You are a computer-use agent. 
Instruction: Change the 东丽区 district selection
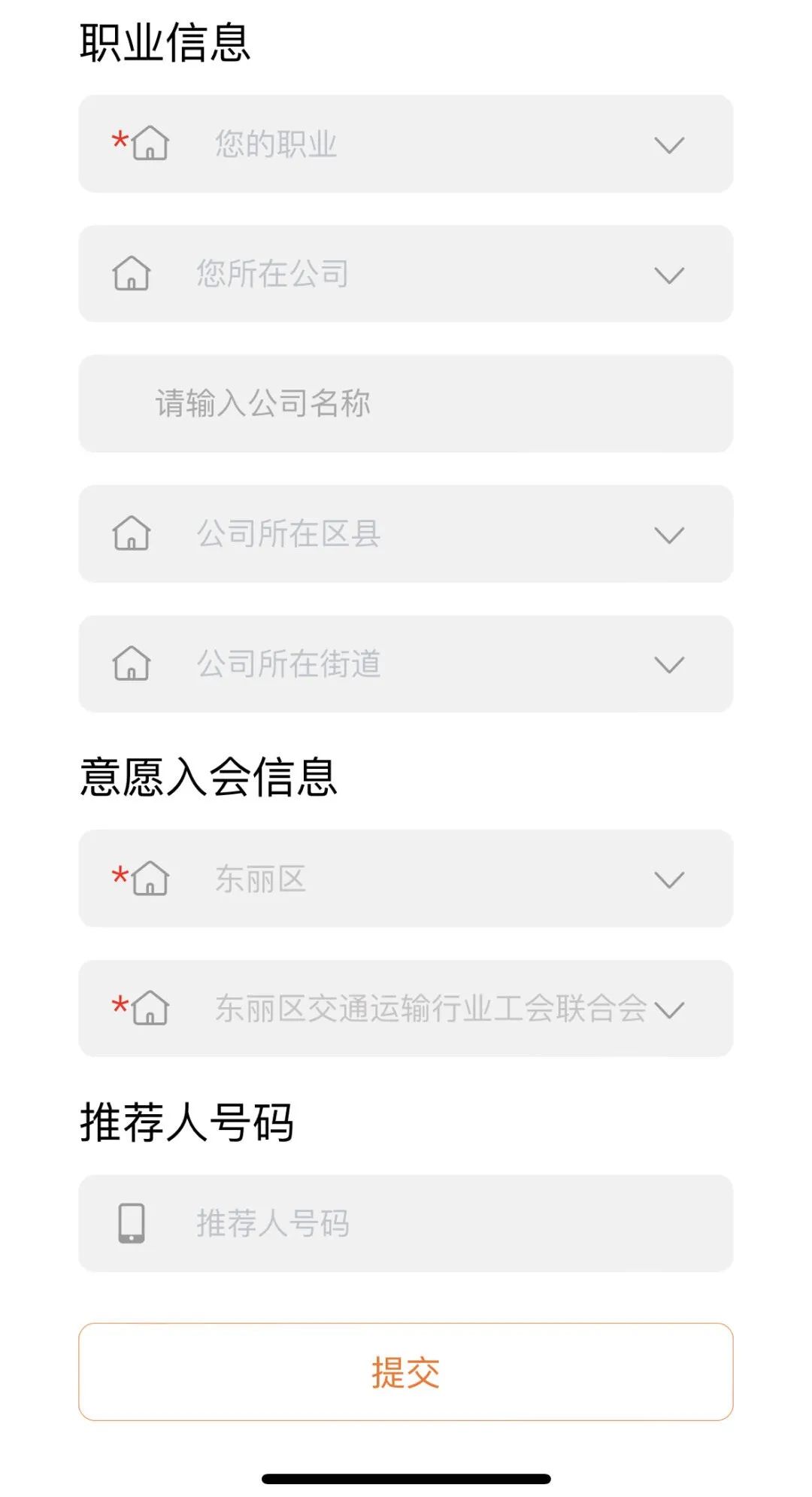pos(406,879)
